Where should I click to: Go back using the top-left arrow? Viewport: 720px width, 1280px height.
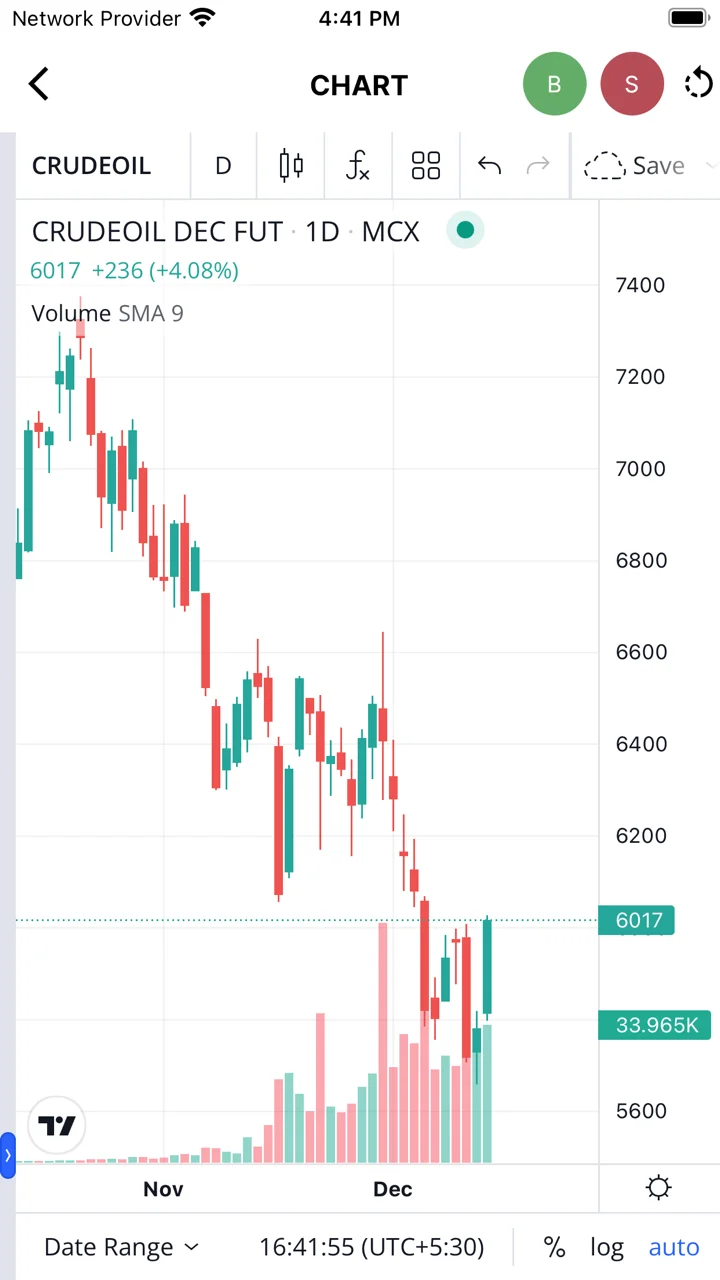tap(39, 84)
